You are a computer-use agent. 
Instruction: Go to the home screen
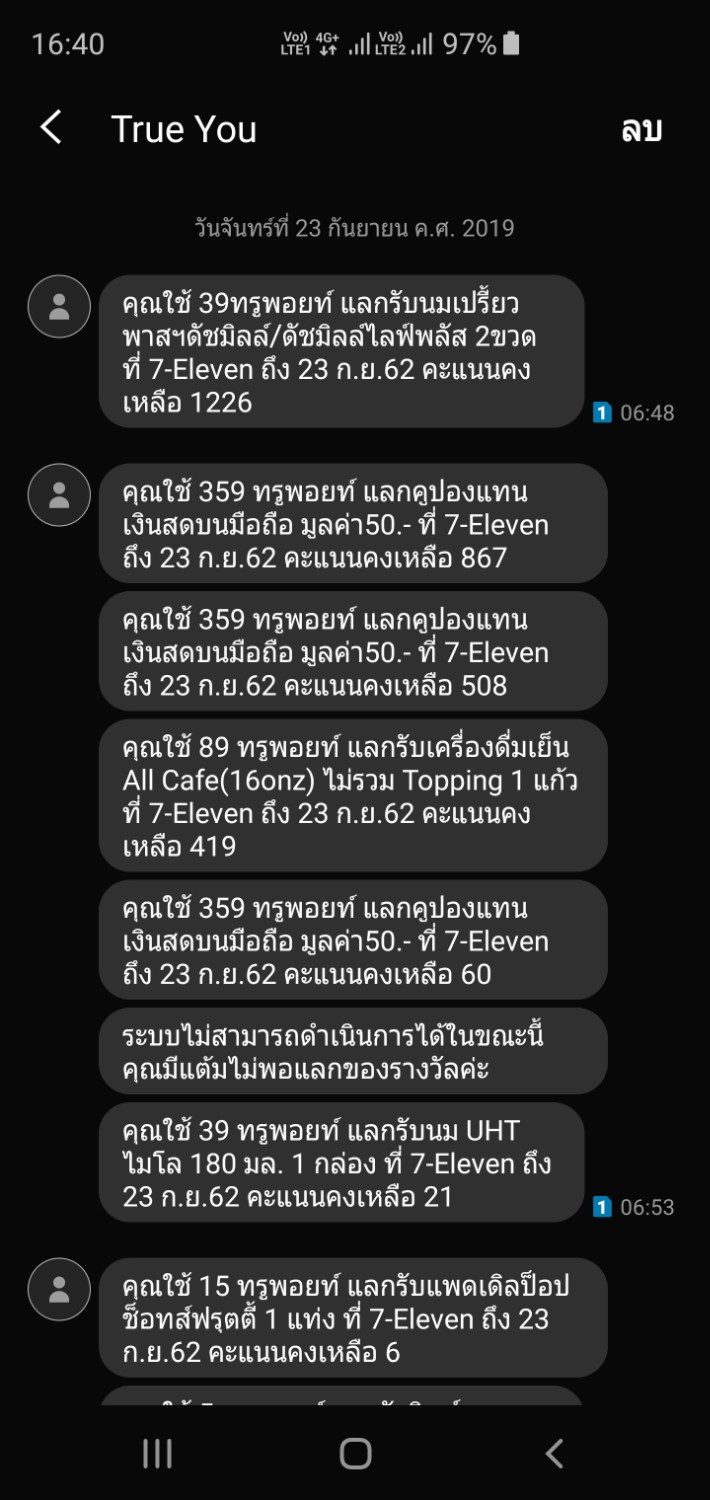pyautogui.click(x=355, y=1453)
